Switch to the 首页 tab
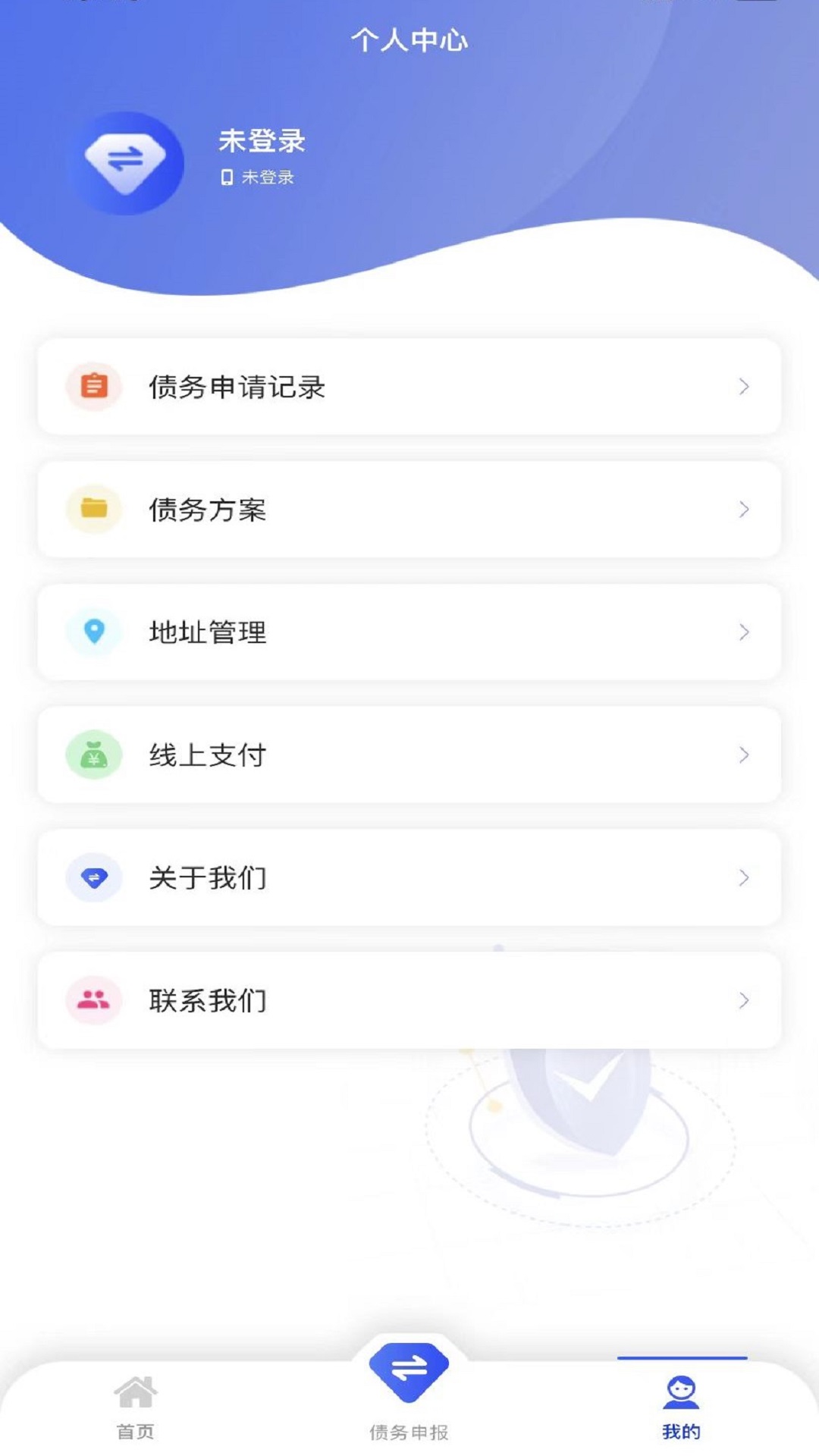The image size is (819, 1456). click(136, 1407)
